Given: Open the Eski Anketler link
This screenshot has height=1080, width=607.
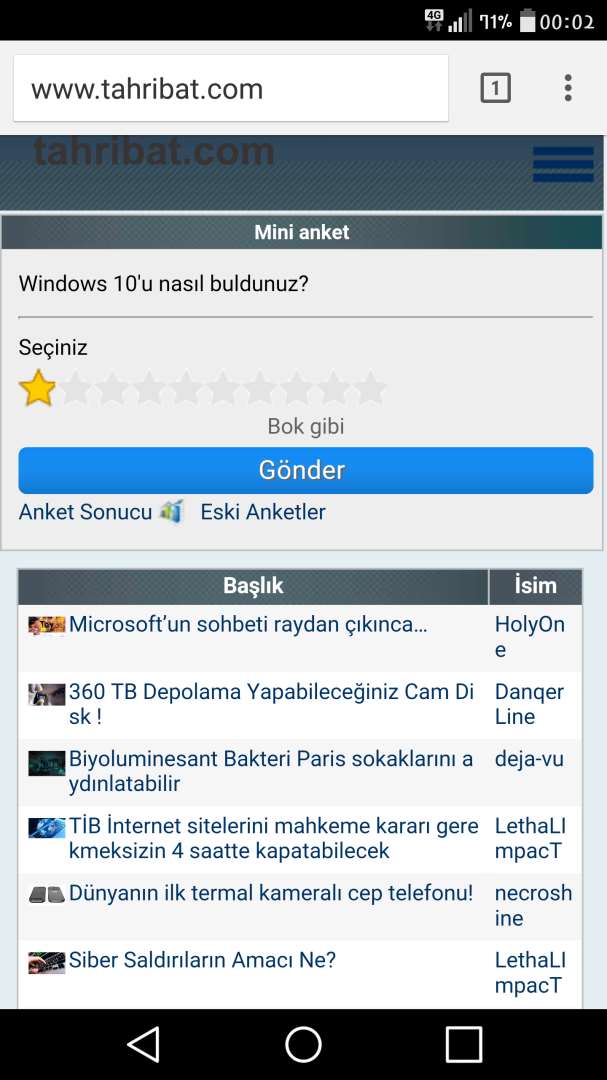Looking at the screenshot, I should click(263, 512).
